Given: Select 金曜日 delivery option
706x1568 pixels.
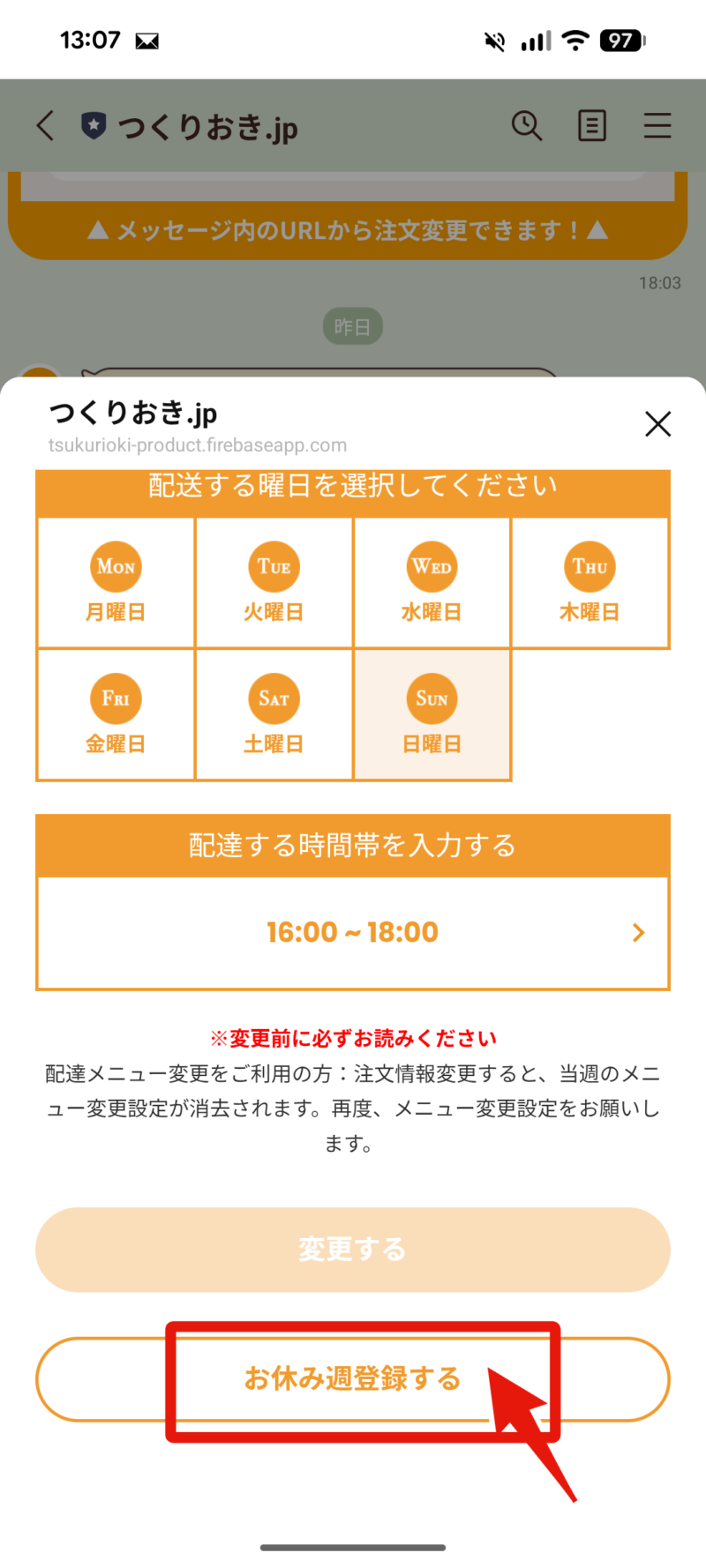Looking at the screenshot, I should tap(116, 715).
